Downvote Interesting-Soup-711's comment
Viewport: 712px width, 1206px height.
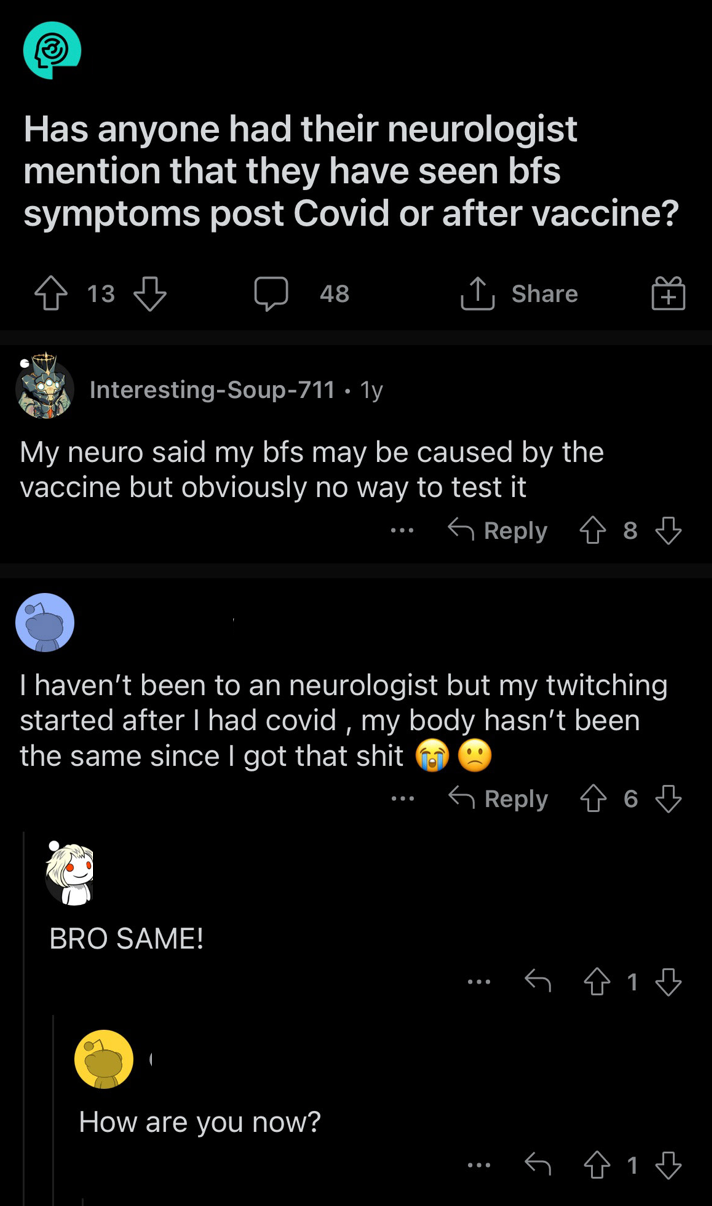[x=667, y=531]
